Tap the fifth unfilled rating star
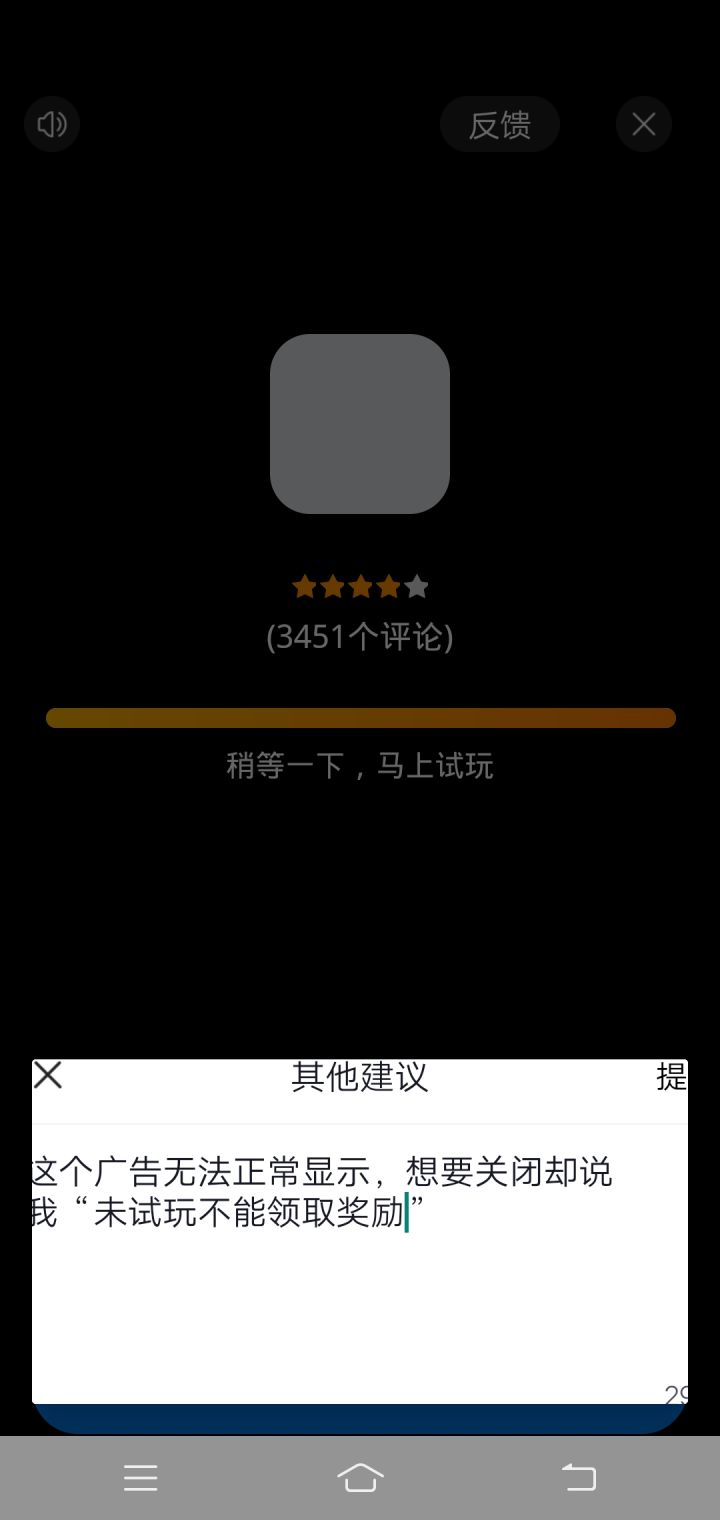 coord(416,586)
